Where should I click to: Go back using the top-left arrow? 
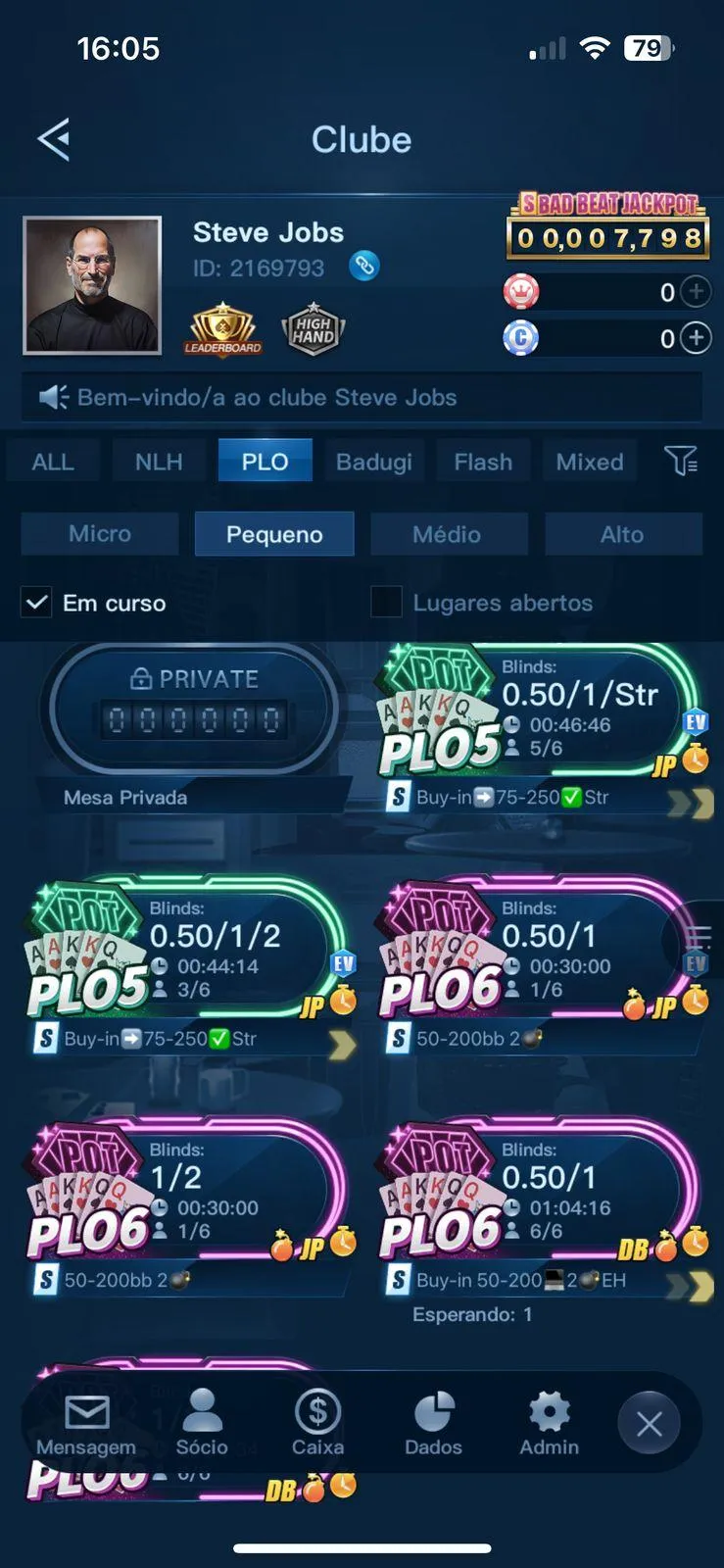(x=54, y=139)
